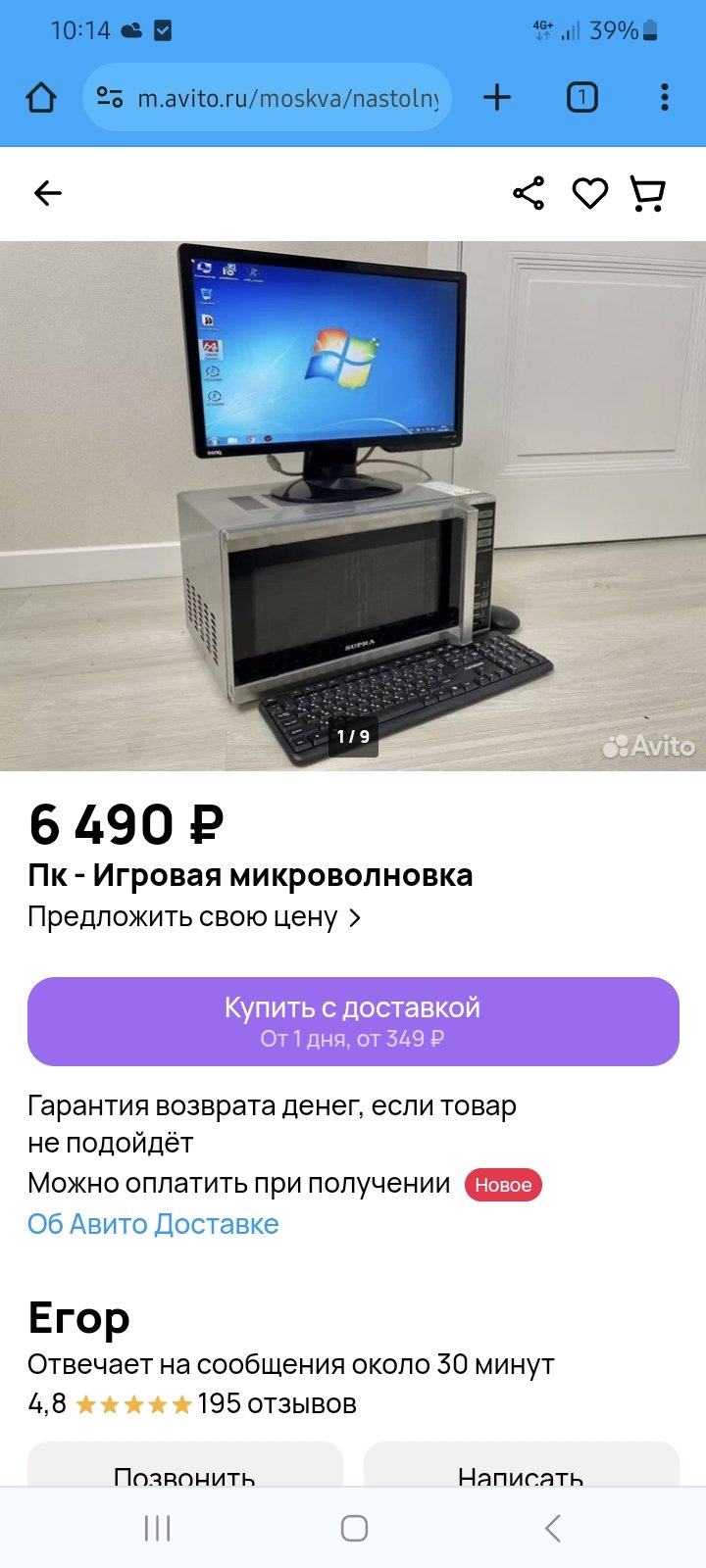
Task: Open seller Егор's profile
Action: click(x=78, y=1318)
